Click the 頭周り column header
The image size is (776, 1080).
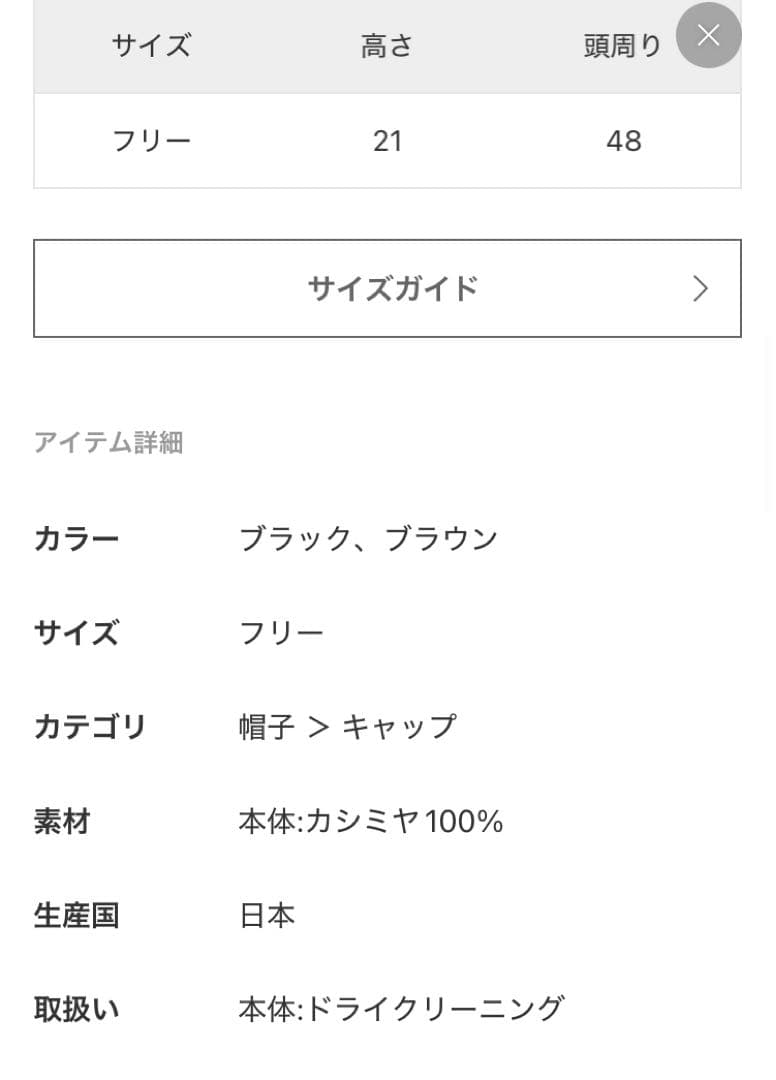pos(623,45)
